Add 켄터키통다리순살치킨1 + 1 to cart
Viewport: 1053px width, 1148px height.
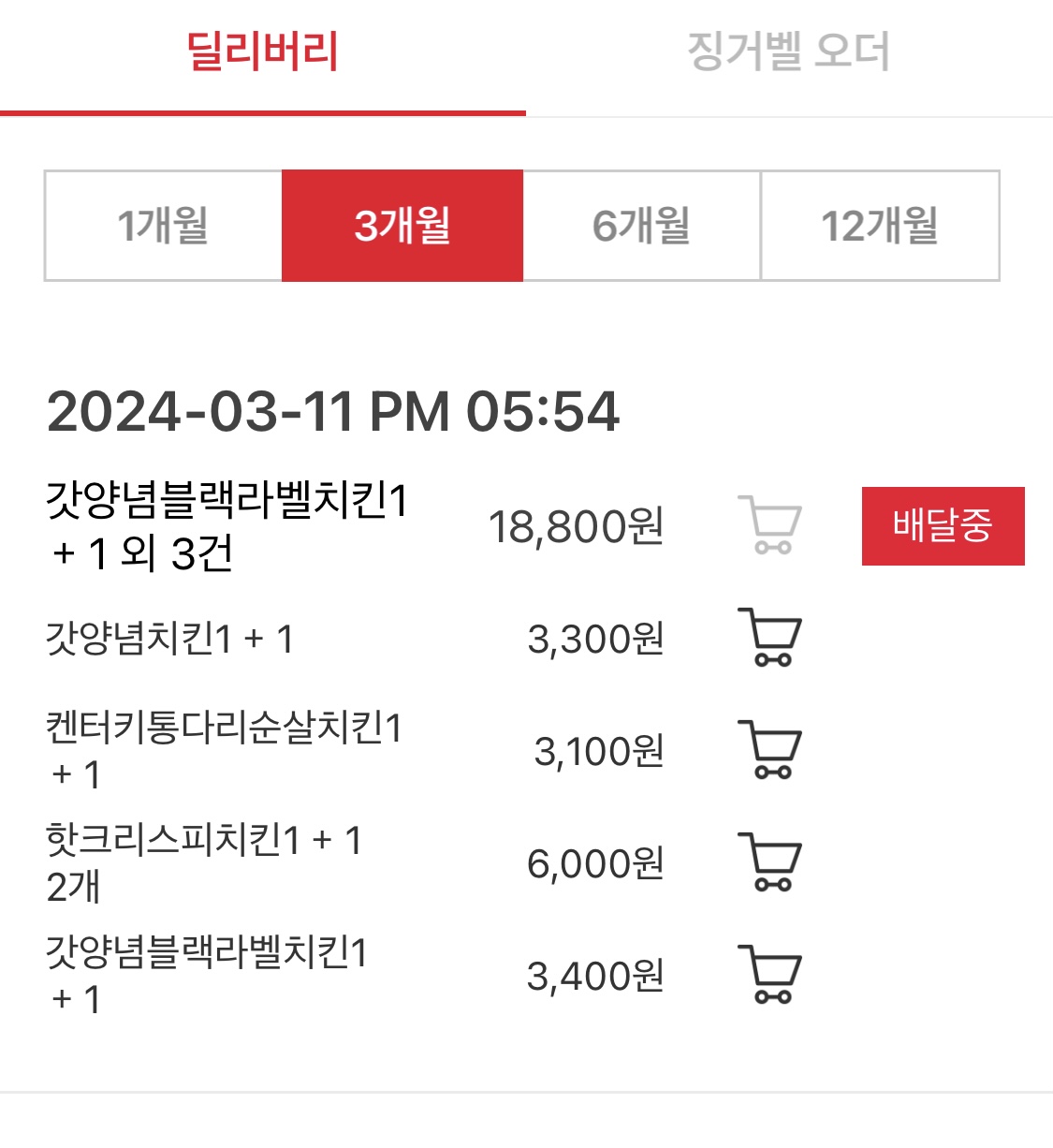point(770,750)
